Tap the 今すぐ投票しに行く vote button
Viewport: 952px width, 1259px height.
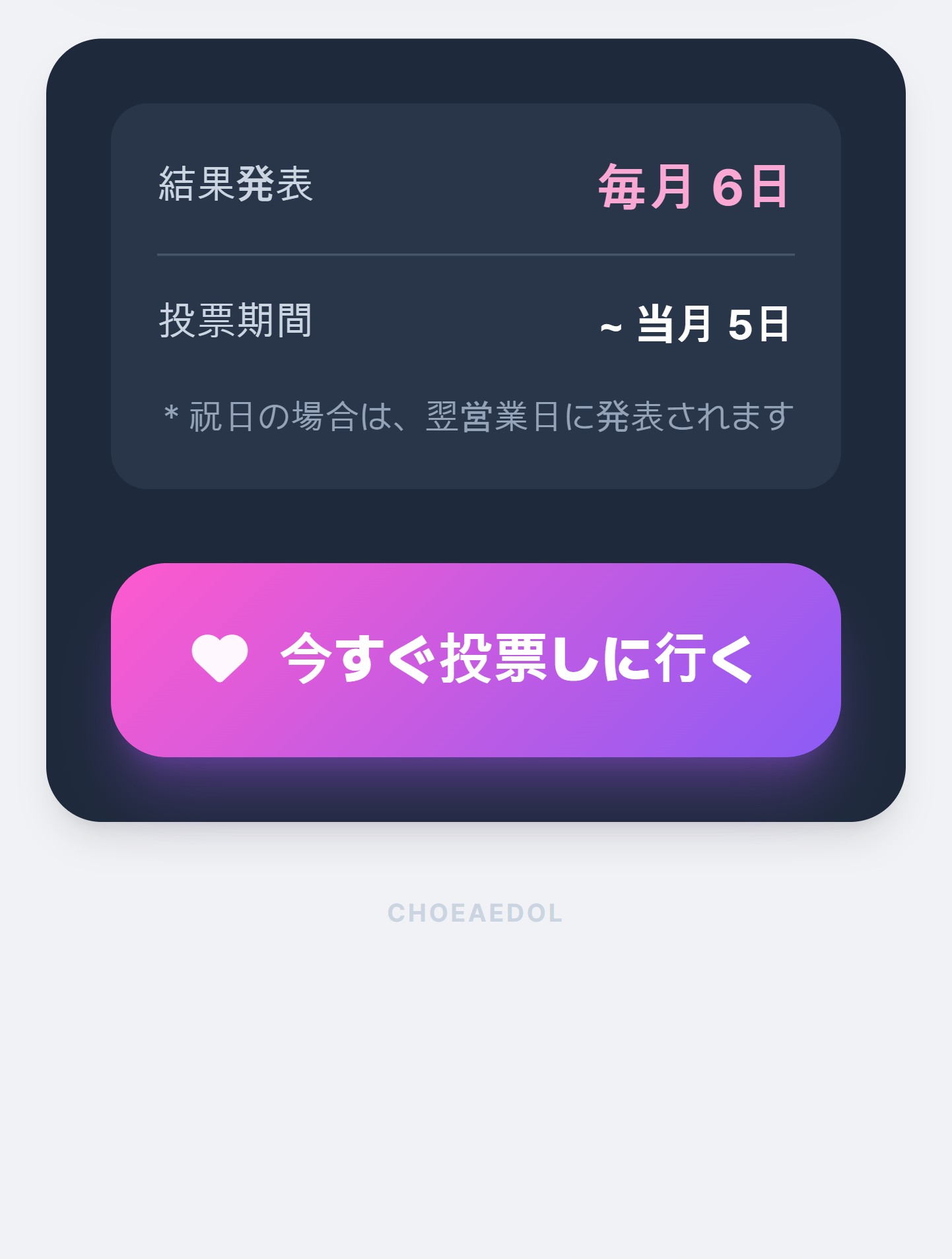[475, 660]
